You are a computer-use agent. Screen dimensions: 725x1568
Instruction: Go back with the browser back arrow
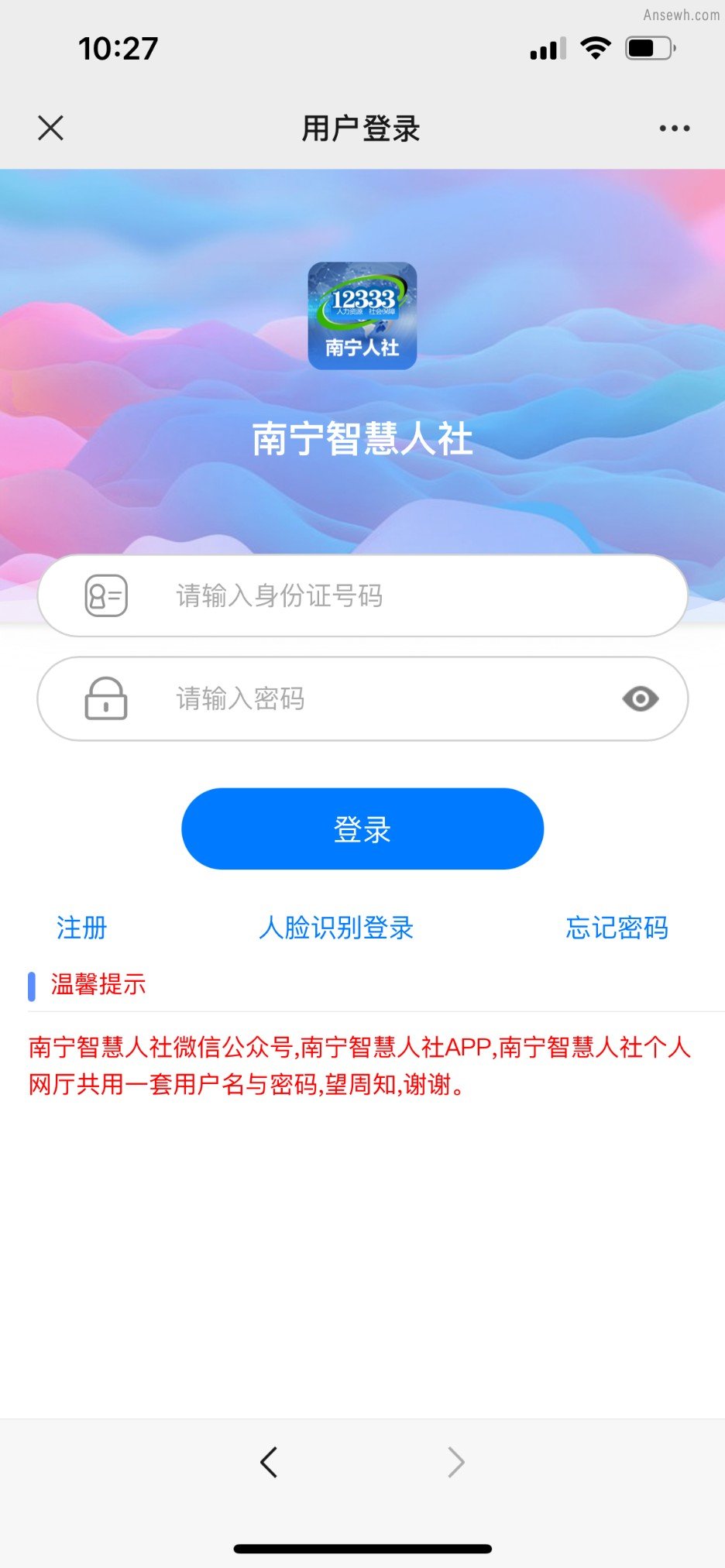click(x=269, y=1462)
